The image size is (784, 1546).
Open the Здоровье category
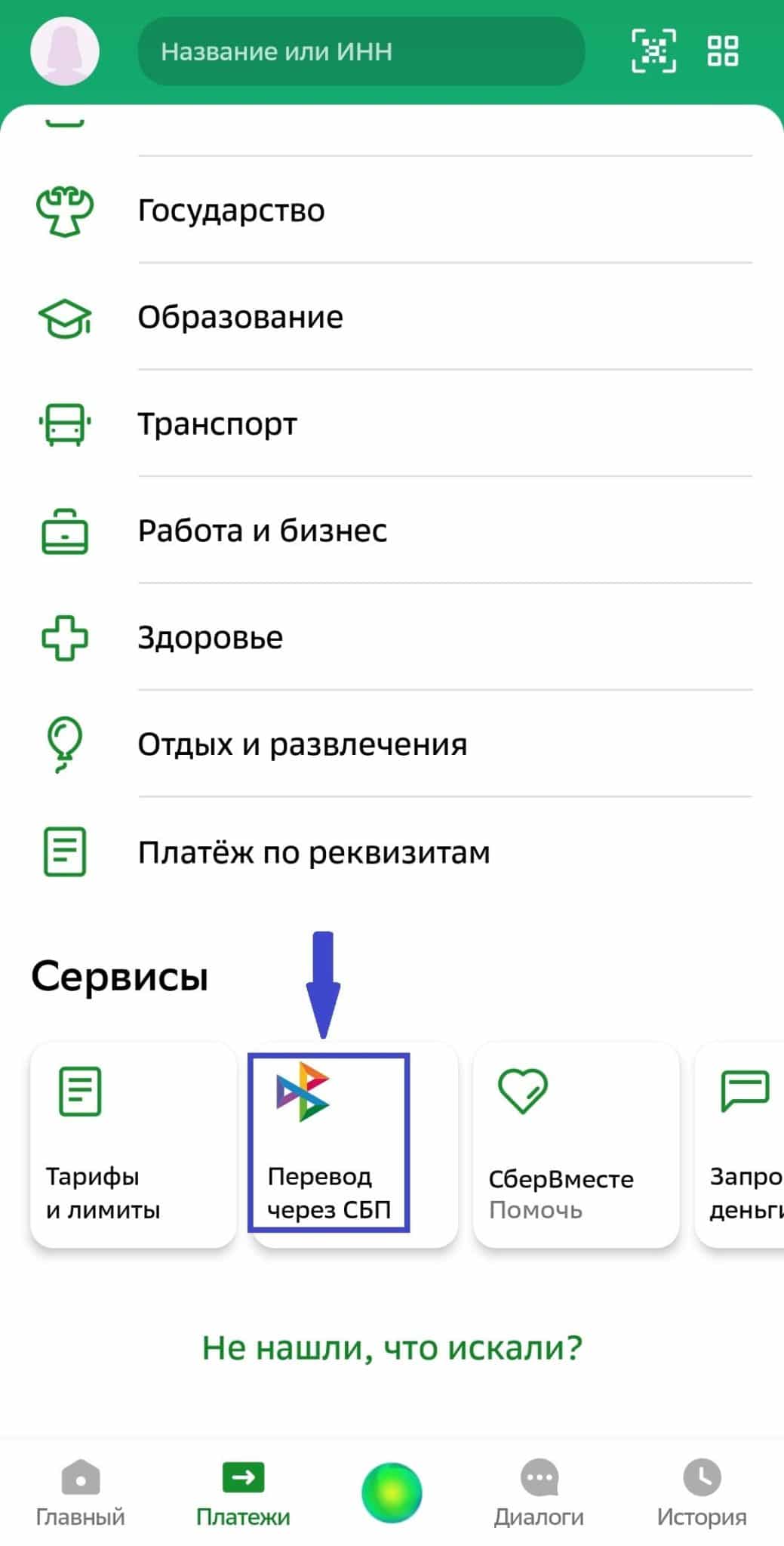point(392,638)
